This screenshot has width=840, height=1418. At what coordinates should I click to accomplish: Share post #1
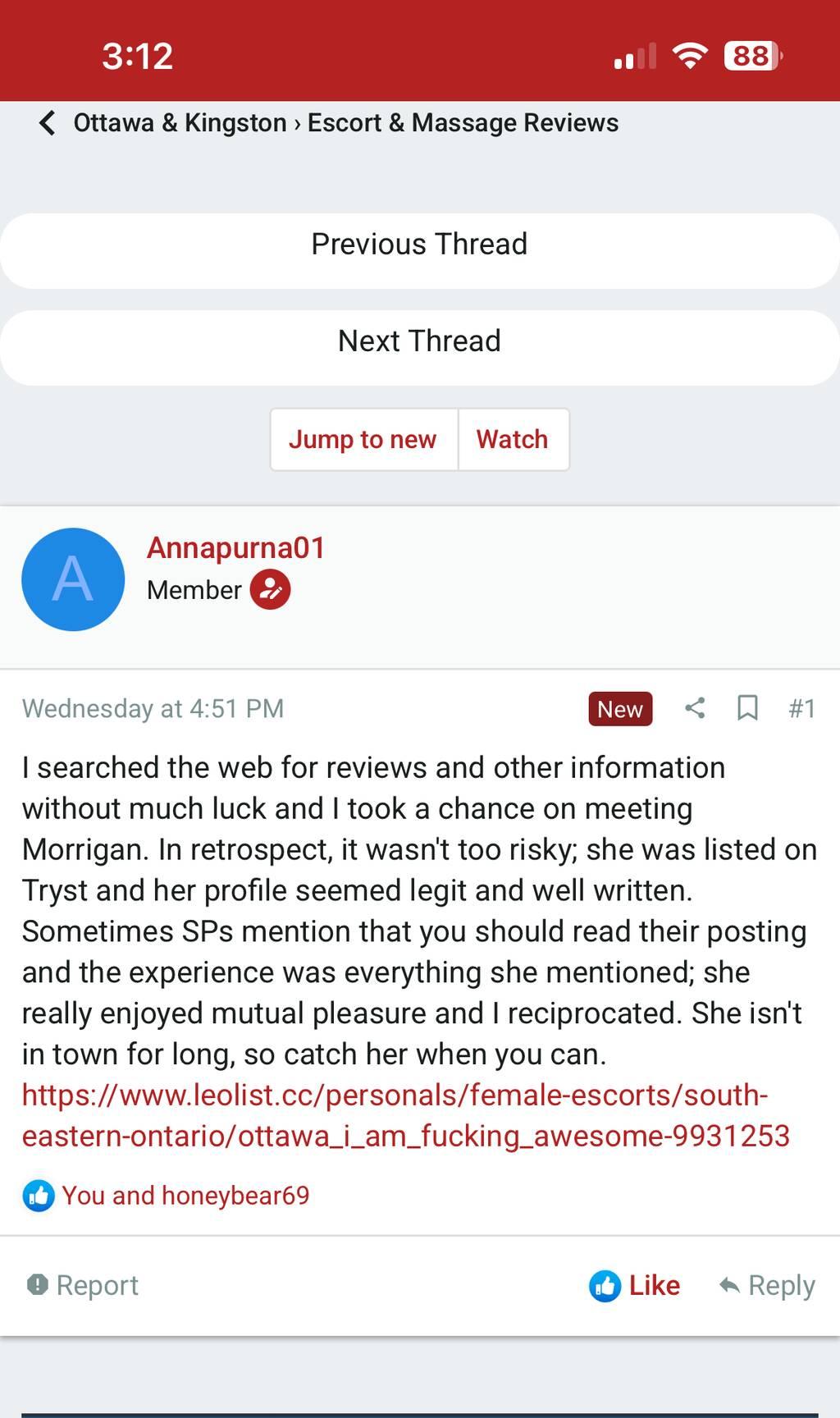[x=695, y=708]
